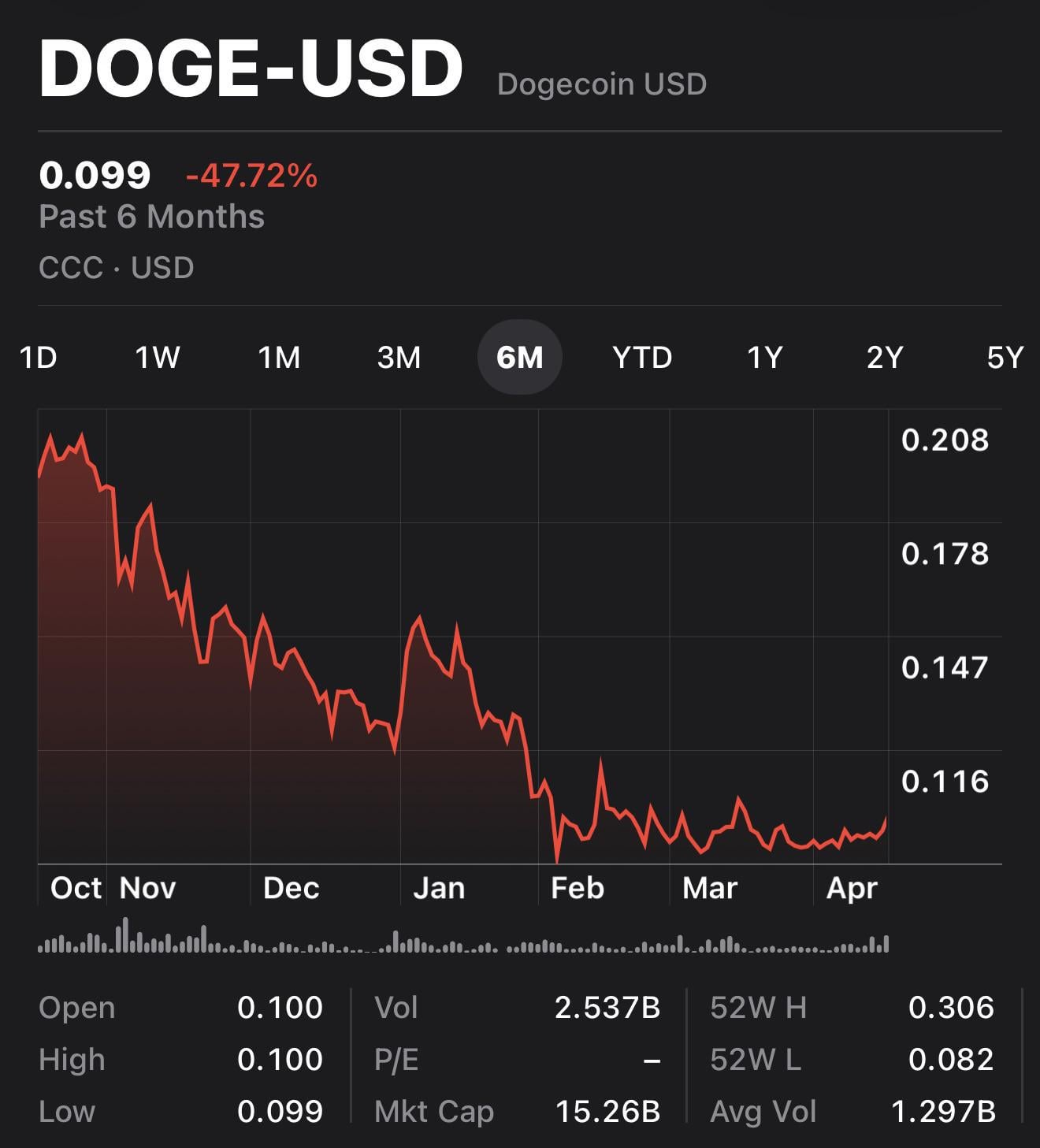
Task: Select the 1Y time range
Action: (x=764, y=358)
